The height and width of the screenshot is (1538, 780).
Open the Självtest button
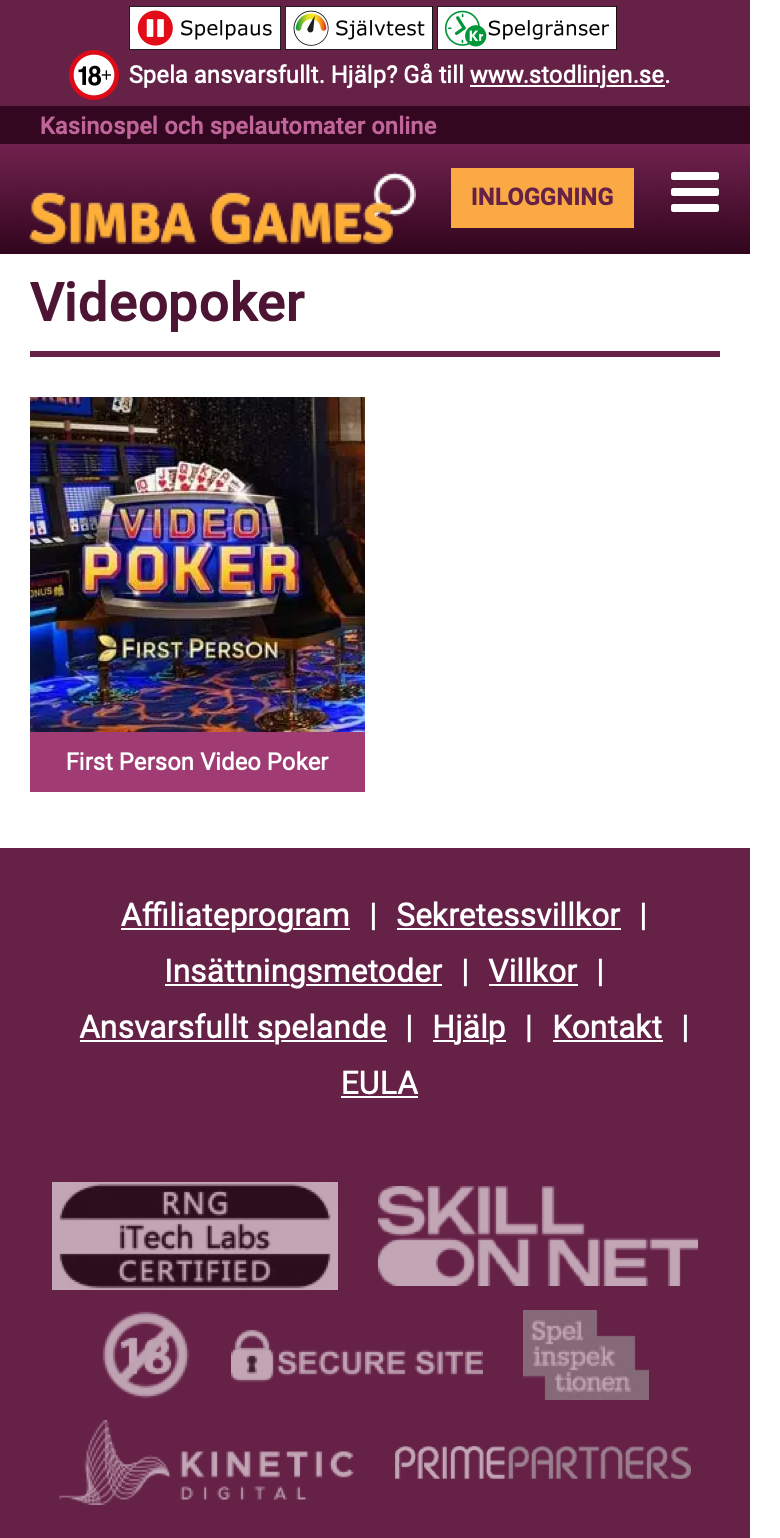pos(359,28)
